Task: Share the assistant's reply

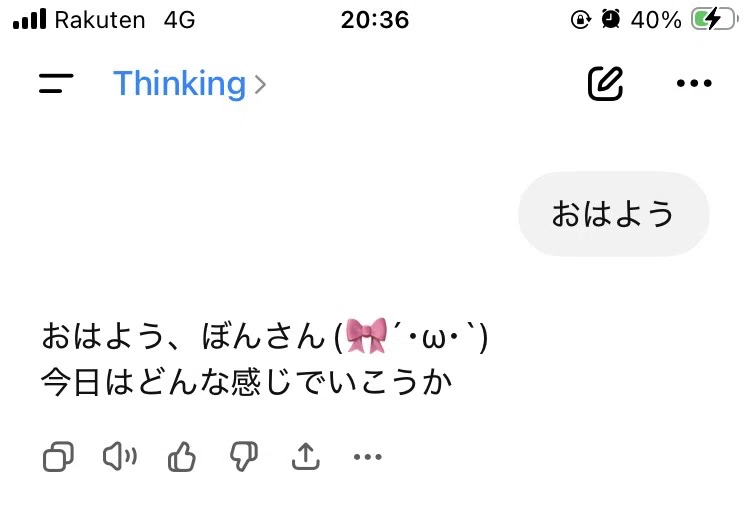Action: [x=306, y=457]
